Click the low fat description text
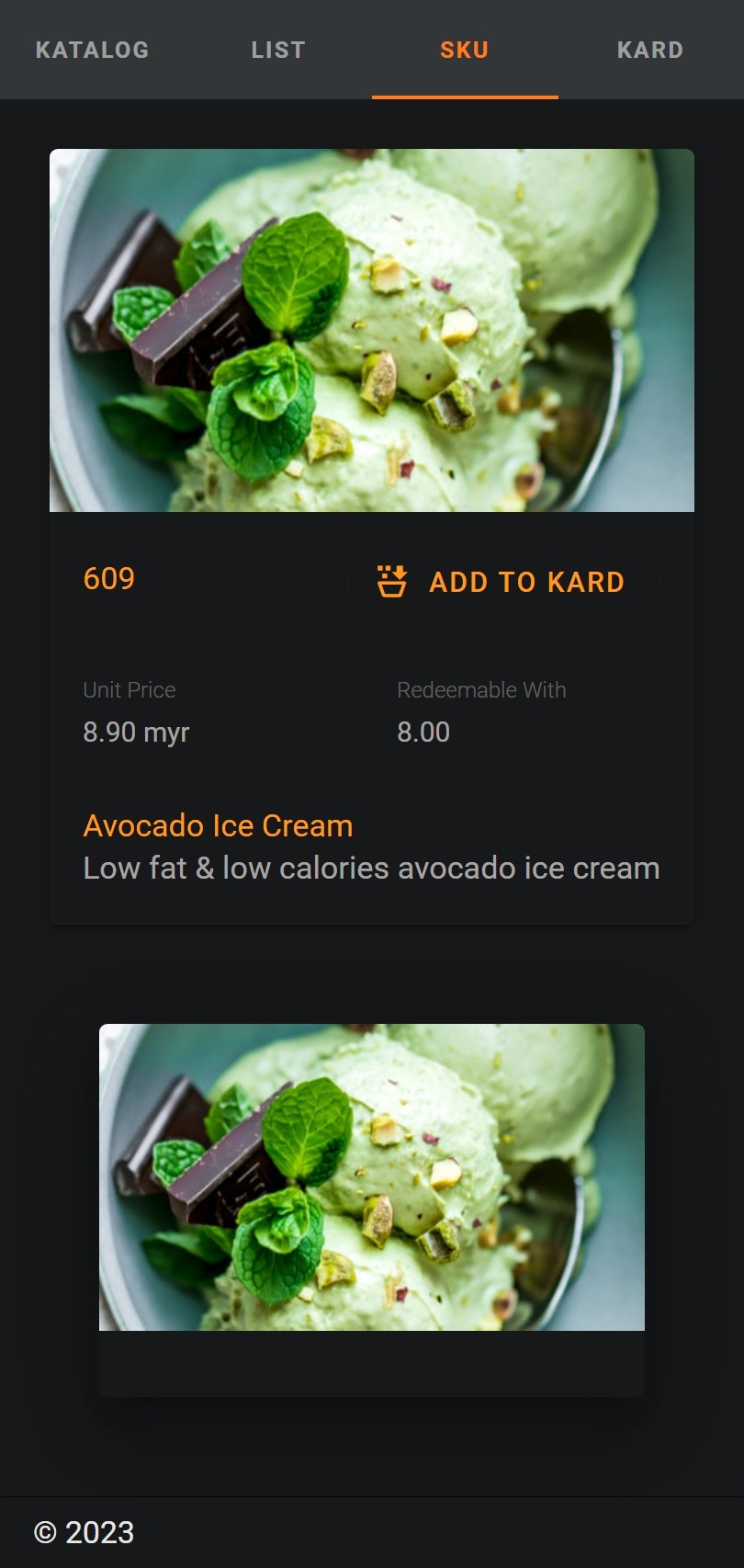The height and width of the screenshot is (1568, 744). 371,868
